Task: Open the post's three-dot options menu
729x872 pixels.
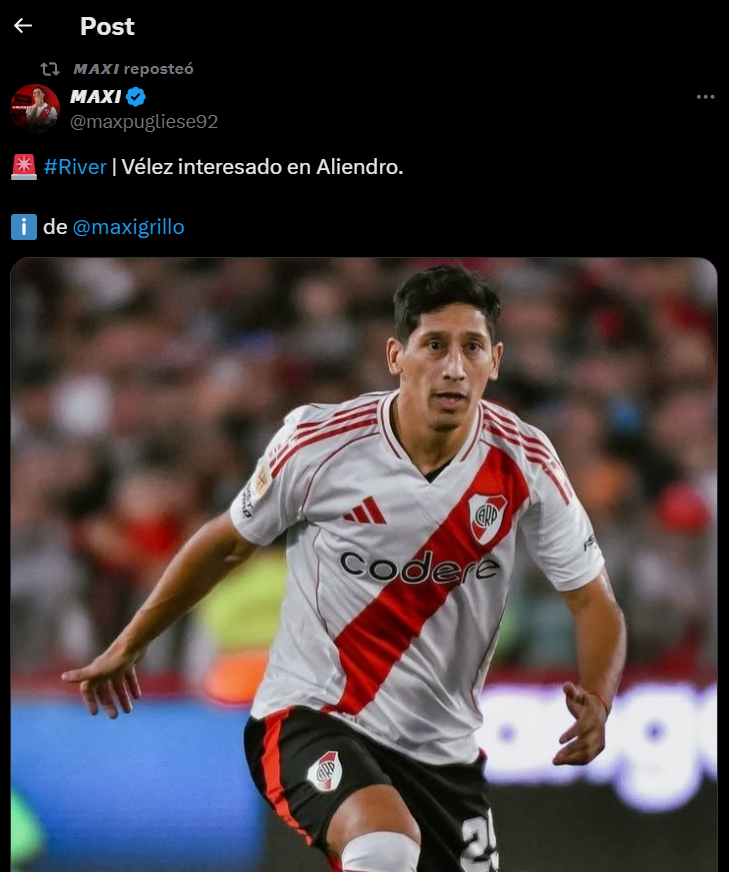Action: pos(705,97)
